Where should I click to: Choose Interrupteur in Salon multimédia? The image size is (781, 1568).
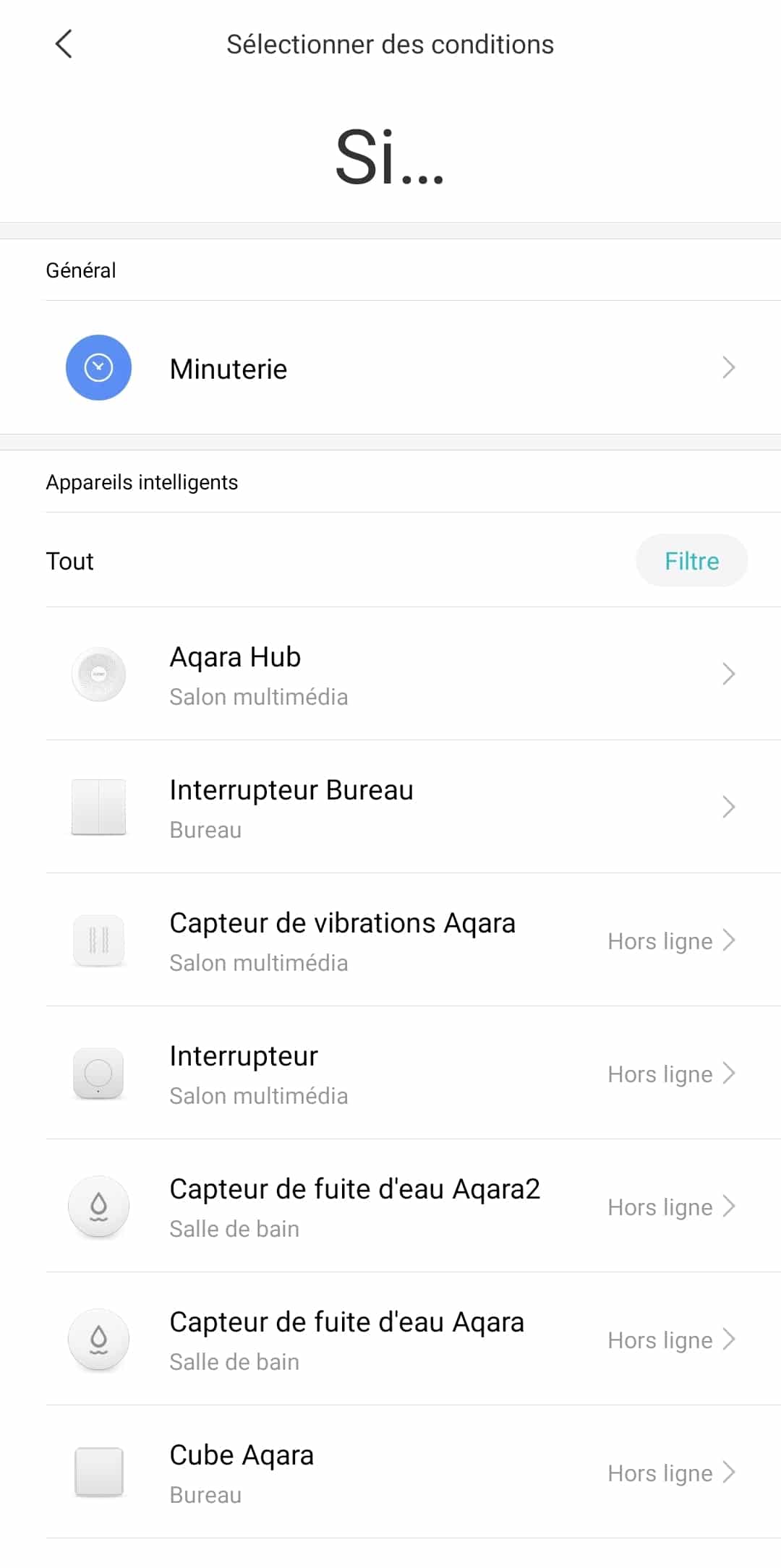390,1073
